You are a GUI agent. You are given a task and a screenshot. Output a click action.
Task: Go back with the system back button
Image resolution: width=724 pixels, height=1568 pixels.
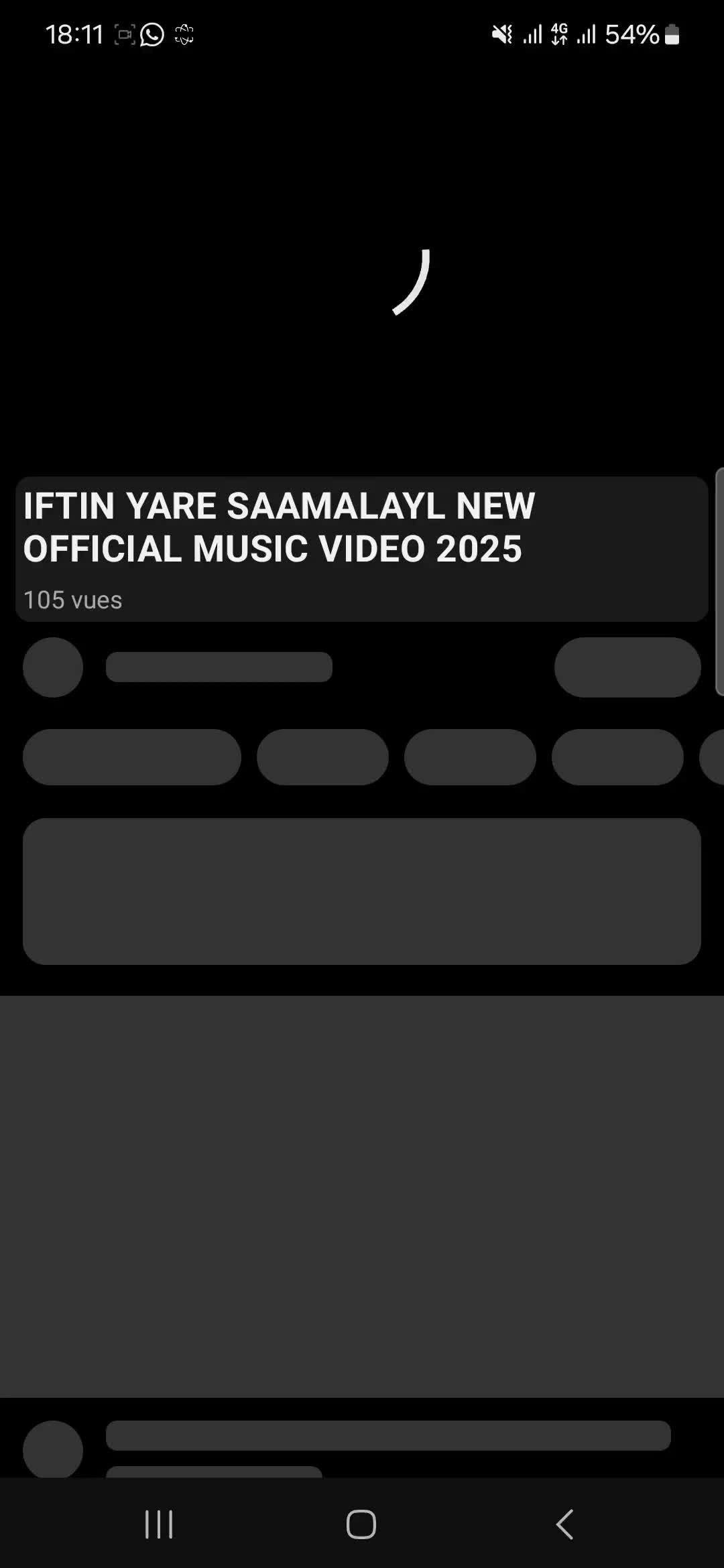pos(564,1524)
